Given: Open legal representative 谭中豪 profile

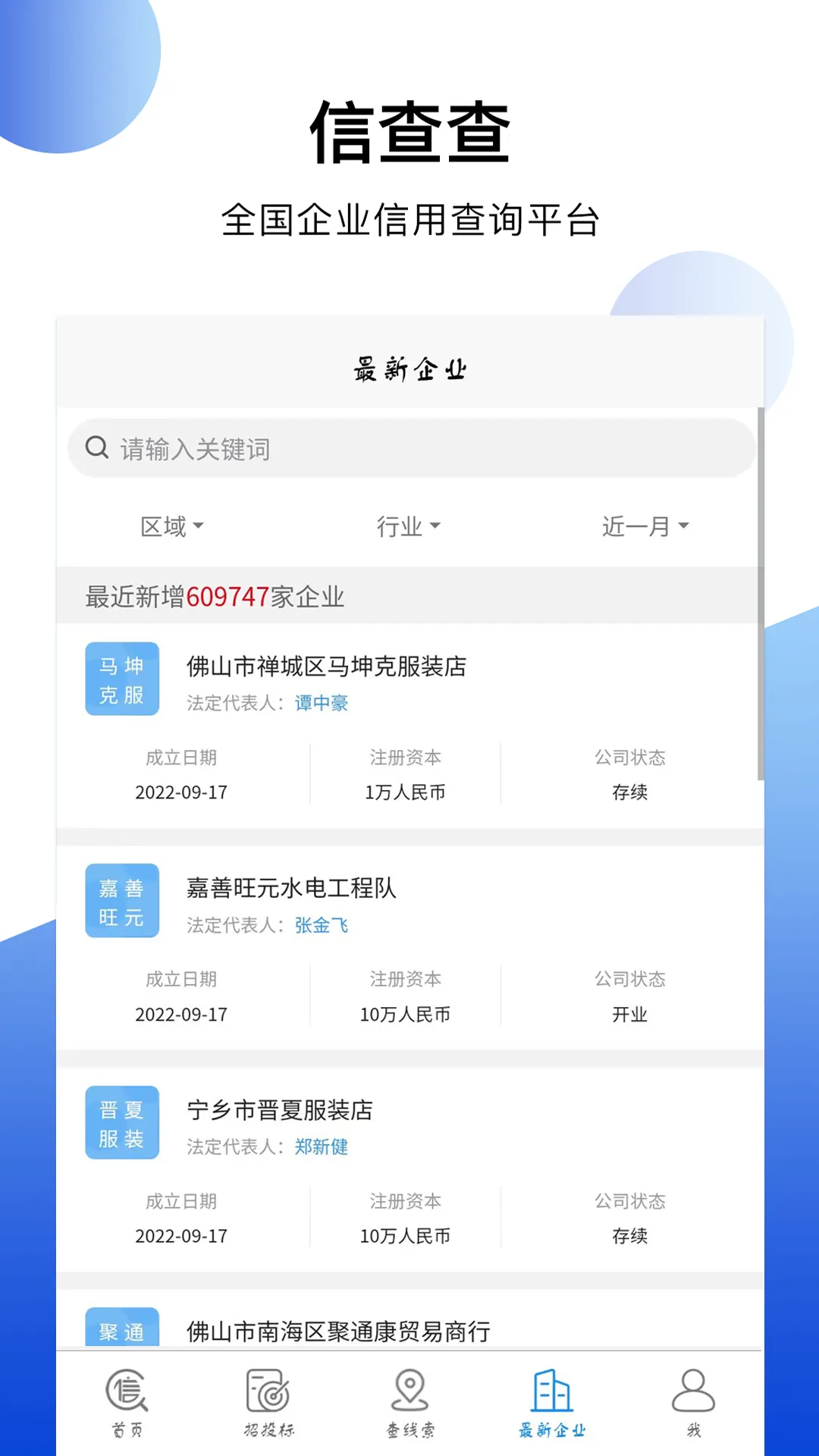Looking at the screenshot, I should tap(320, 702).
